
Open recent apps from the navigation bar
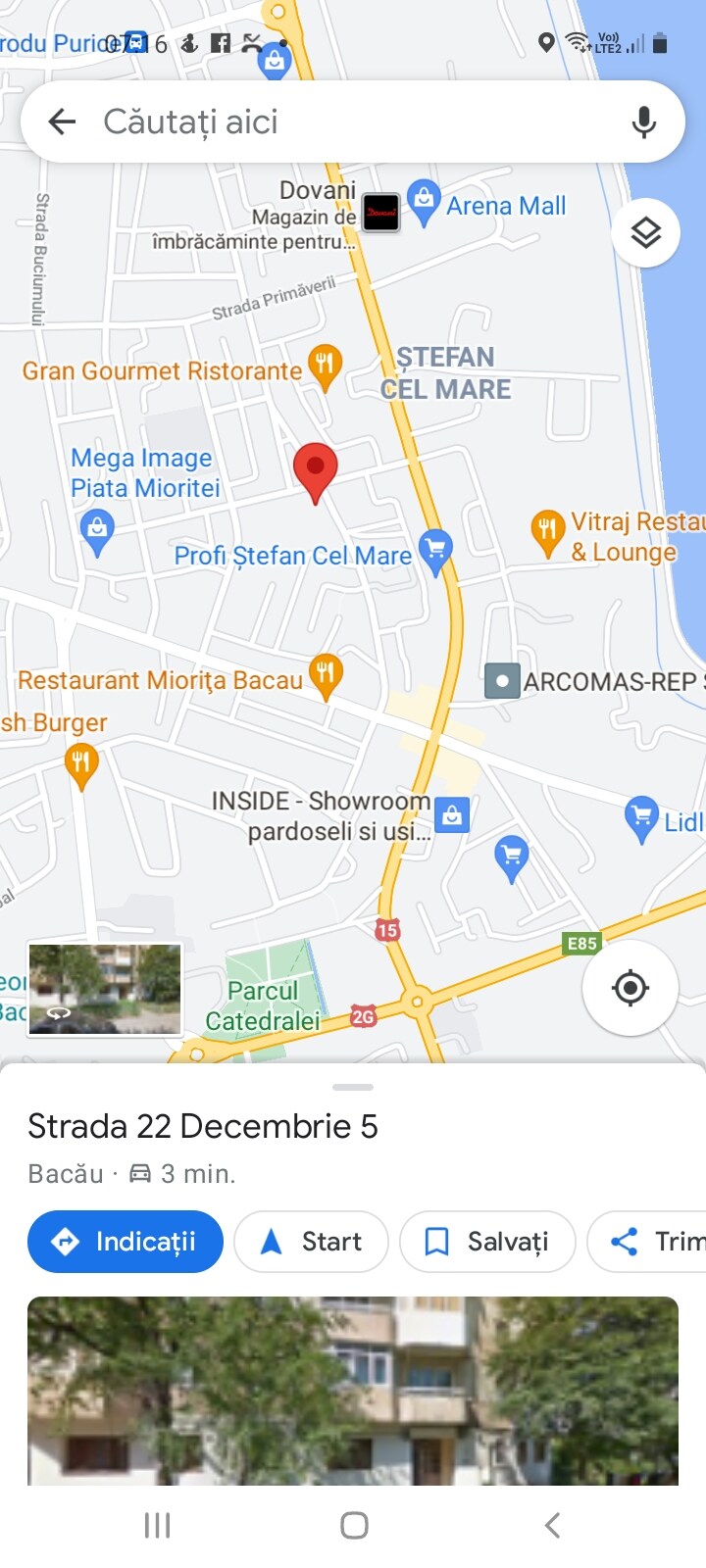pyautogui.click(x=157, y=1525)
